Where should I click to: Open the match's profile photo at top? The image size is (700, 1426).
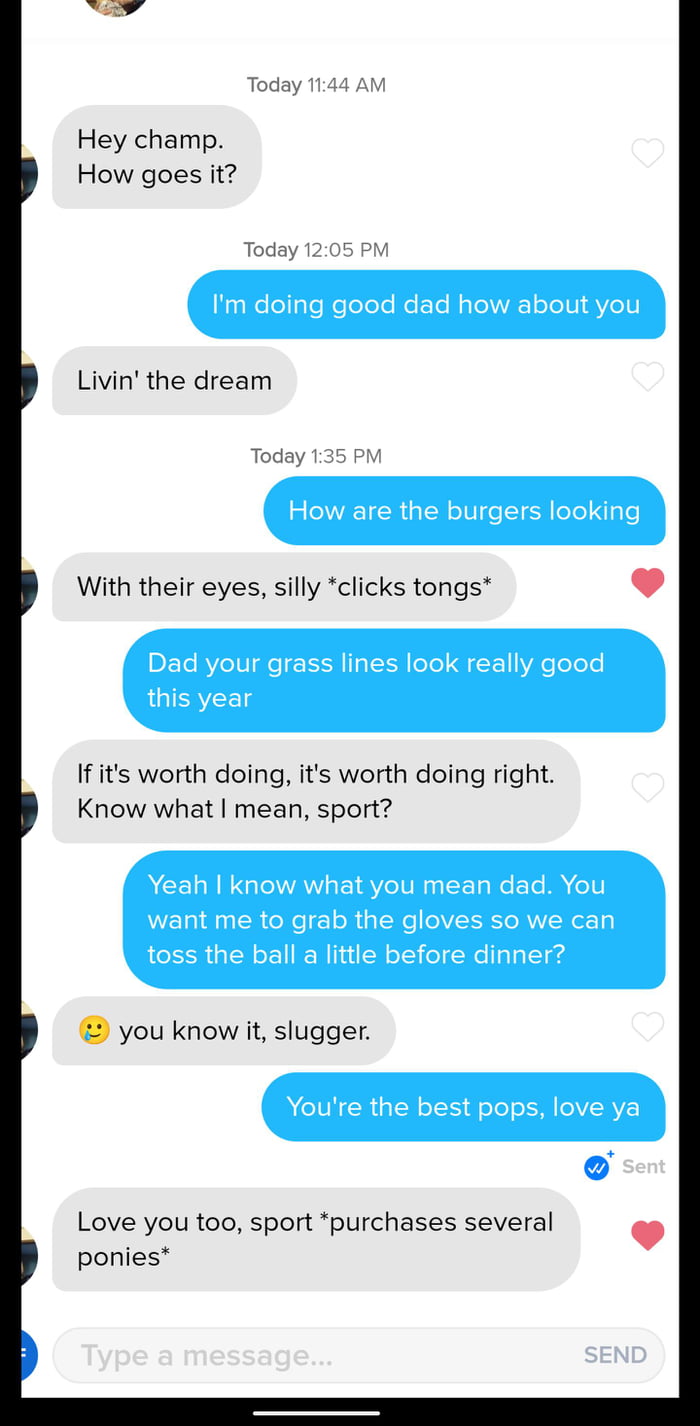click(x=117, y=7)
